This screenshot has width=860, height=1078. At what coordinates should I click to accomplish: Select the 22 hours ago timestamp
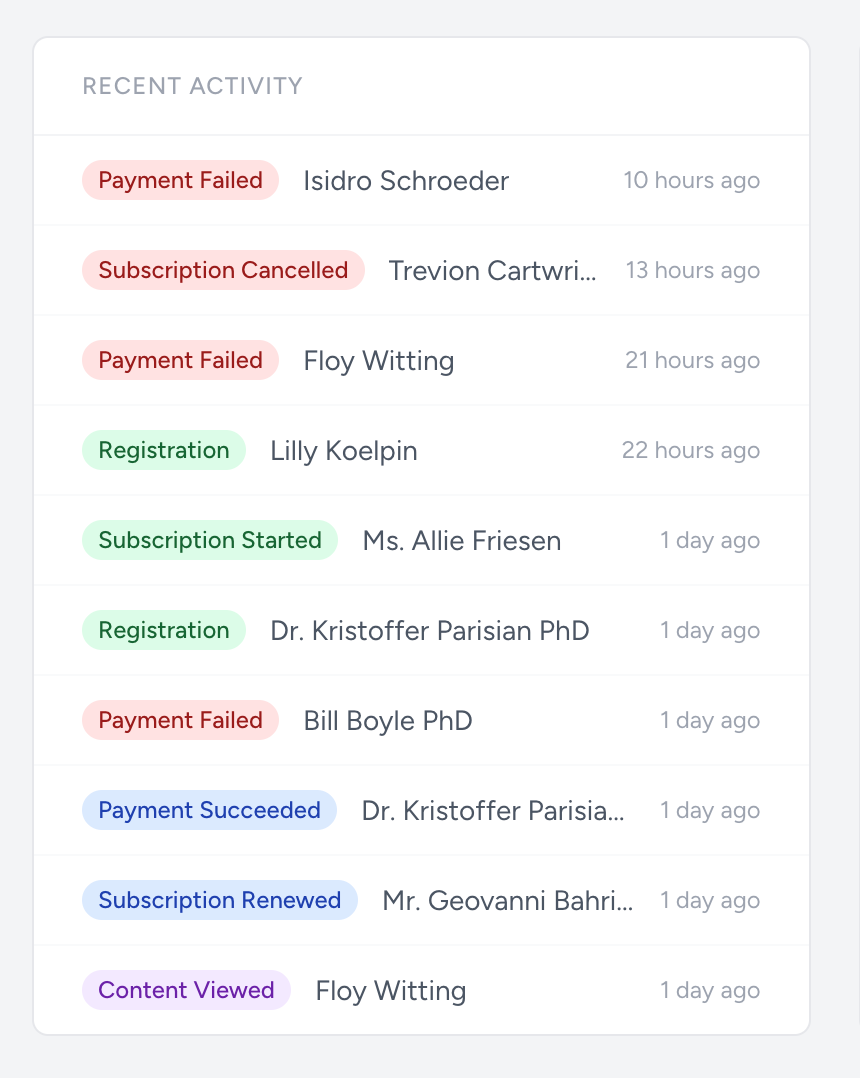pos(690,450)
